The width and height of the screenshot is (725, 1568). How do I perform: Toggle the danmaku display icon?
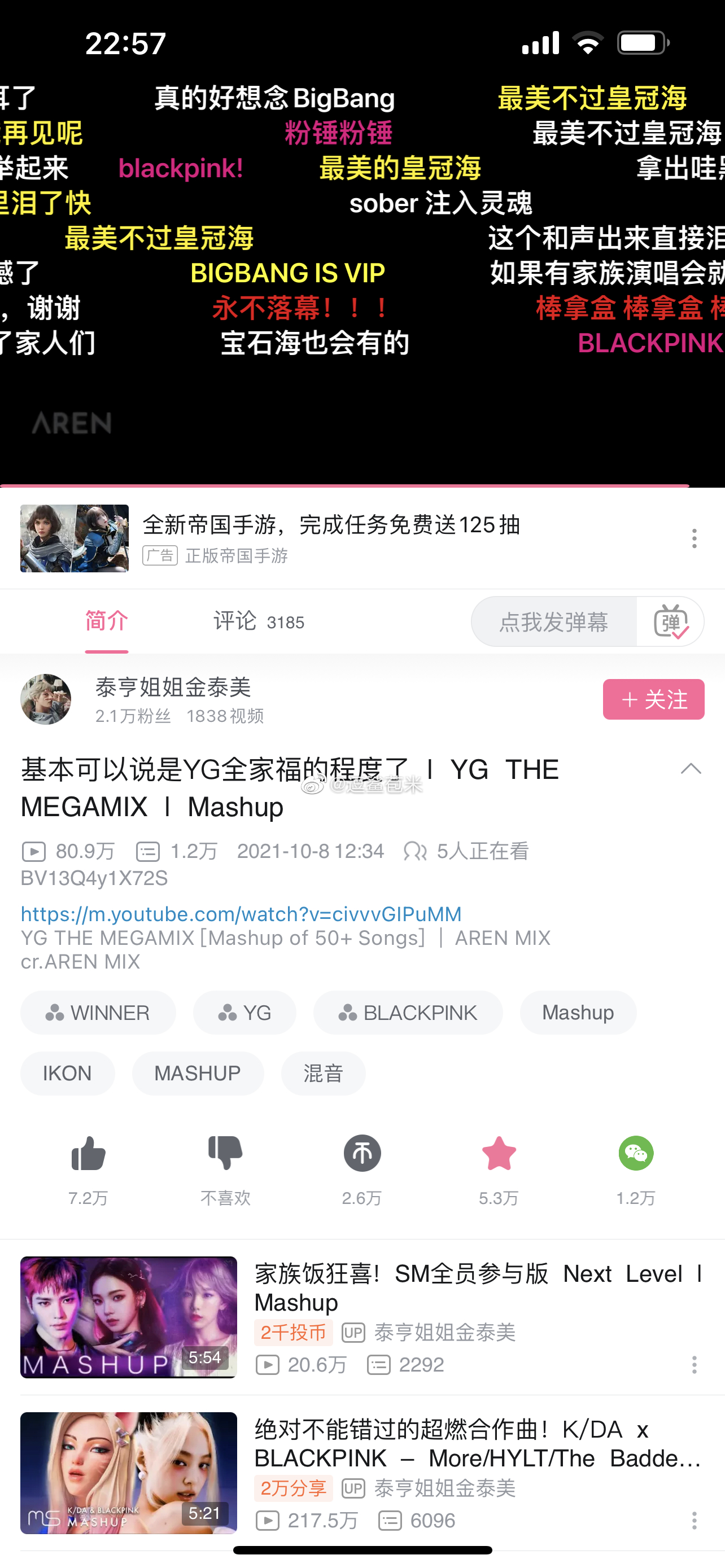pyautogui.click(x=670, y=621)
